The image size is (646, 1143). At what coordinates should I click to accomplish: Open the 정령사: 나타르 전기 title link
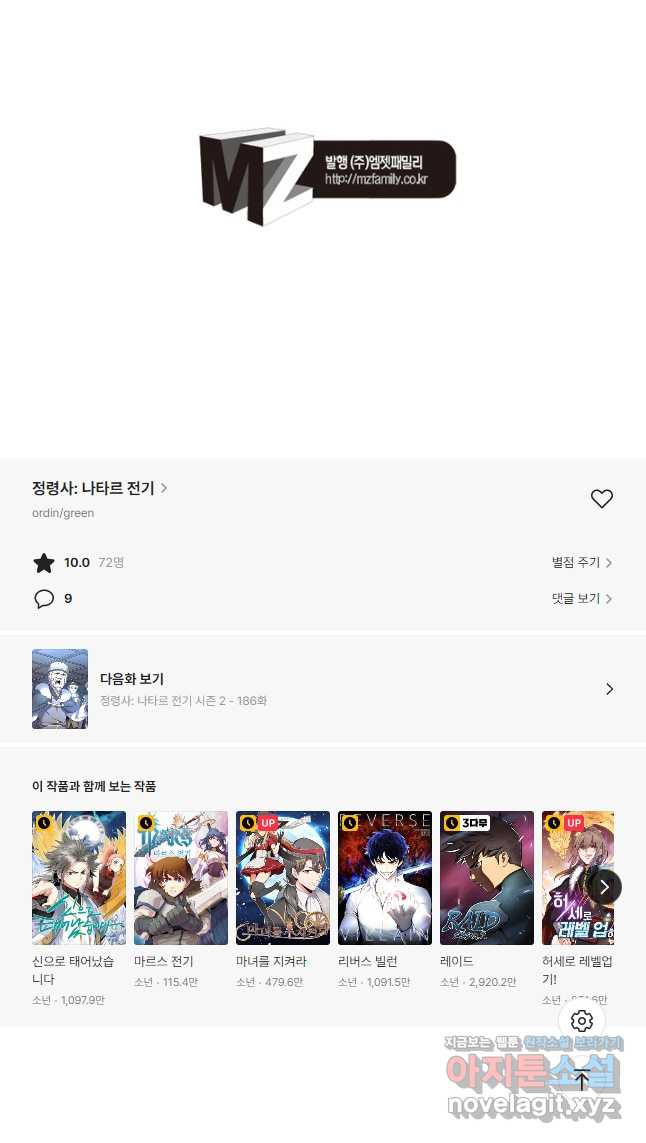99,488
